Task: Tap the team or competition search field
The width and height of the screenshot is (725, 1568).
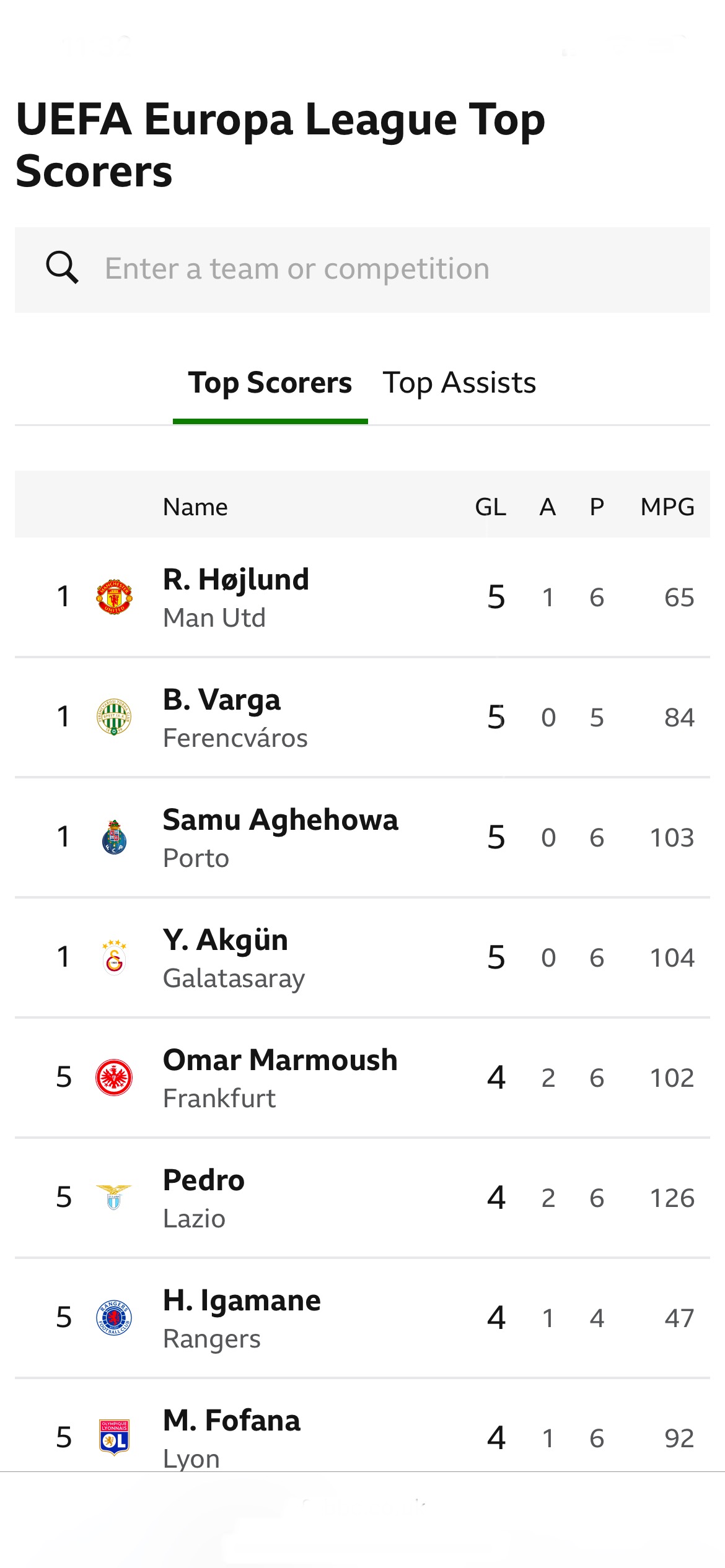Action: (362, 269)
